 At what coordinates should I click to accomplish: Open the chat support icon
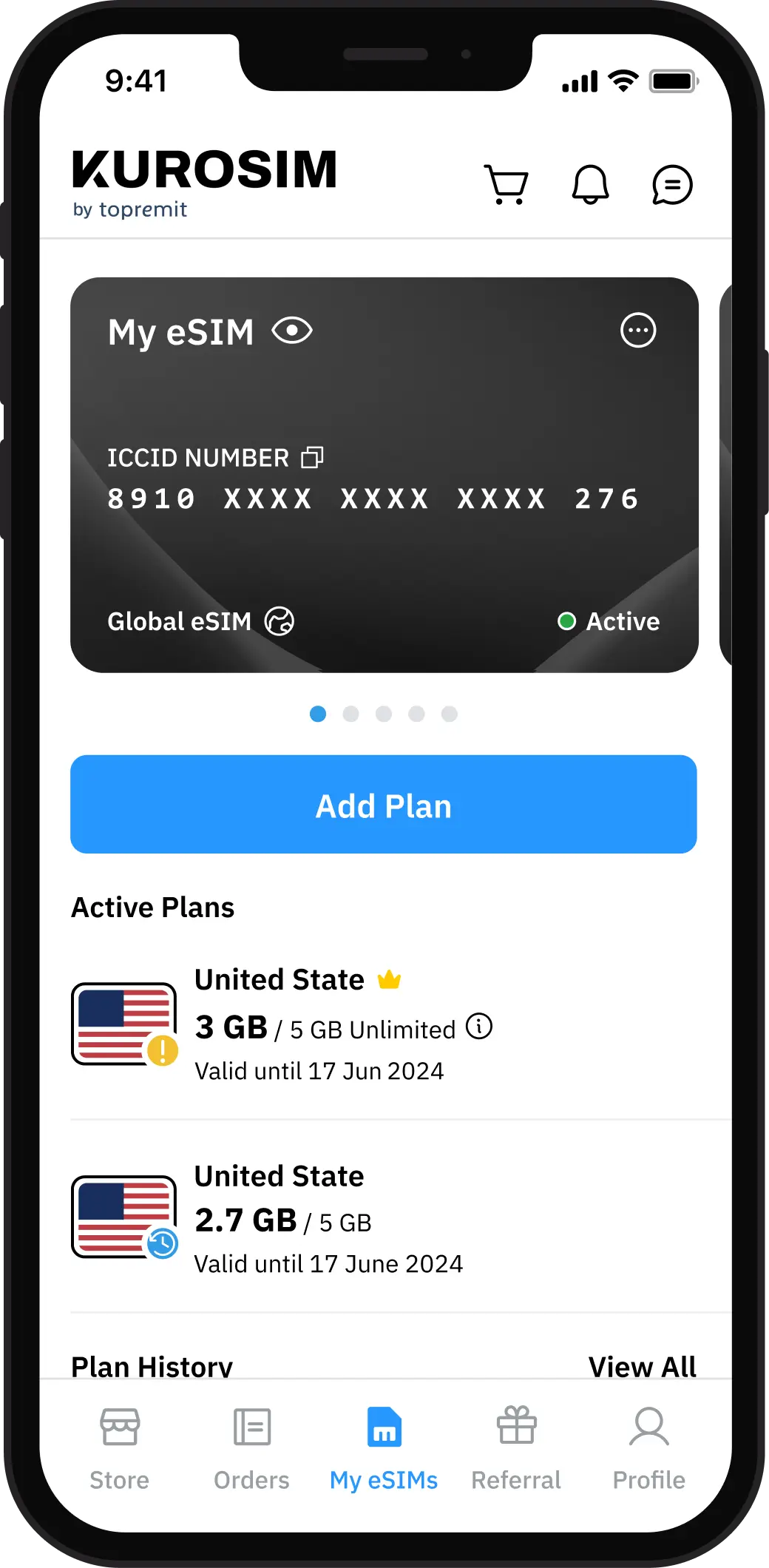[672, 185]
